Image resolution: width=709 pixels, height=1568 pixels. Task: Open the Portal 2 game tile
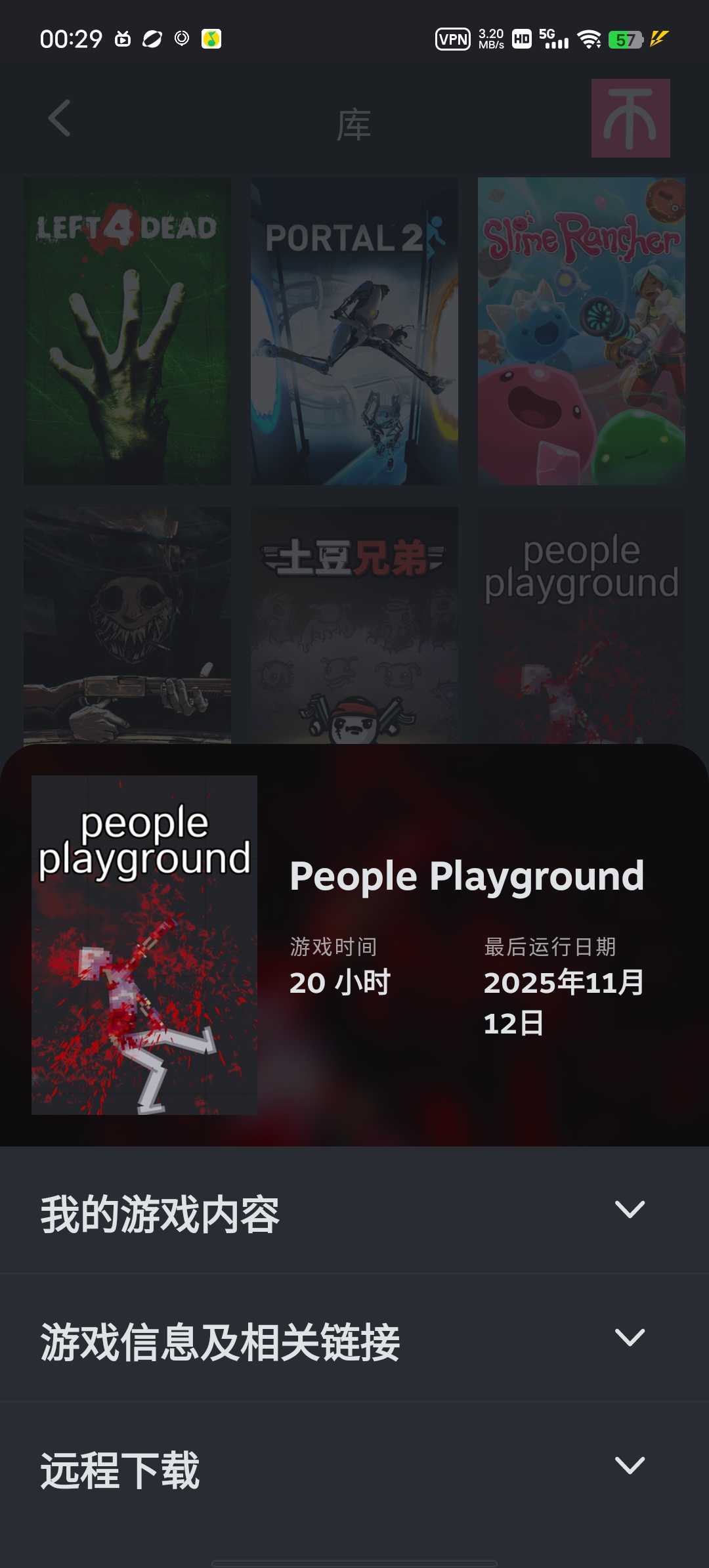354,331
